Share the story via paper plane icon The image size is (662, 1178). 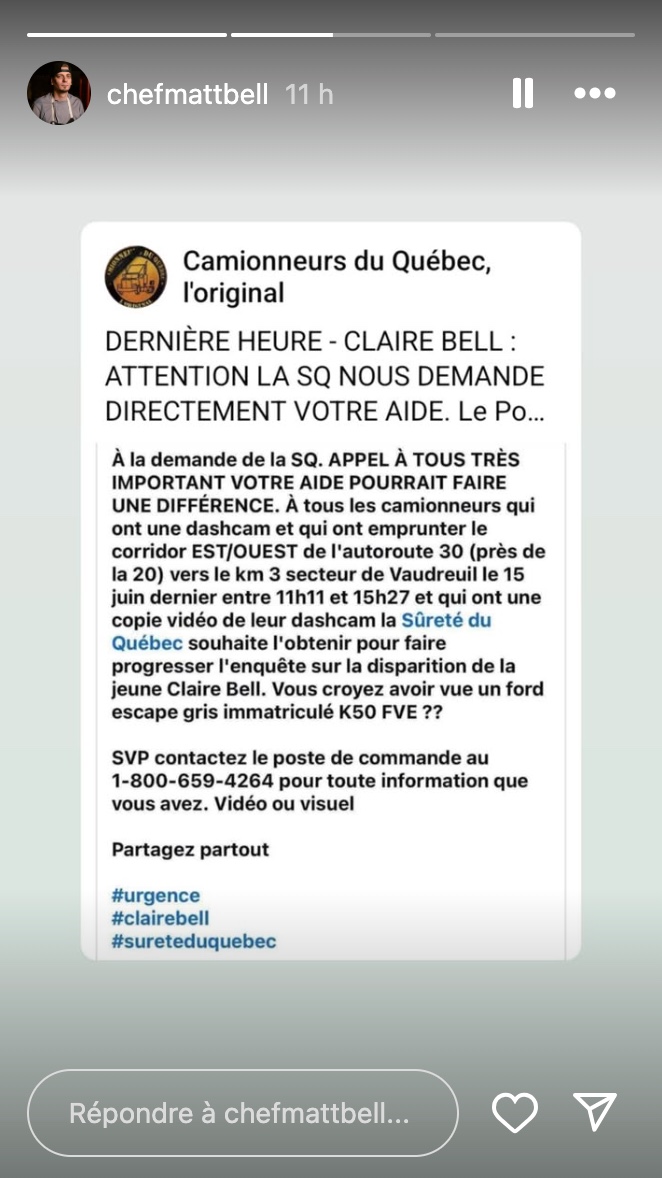coord(596,1112)
